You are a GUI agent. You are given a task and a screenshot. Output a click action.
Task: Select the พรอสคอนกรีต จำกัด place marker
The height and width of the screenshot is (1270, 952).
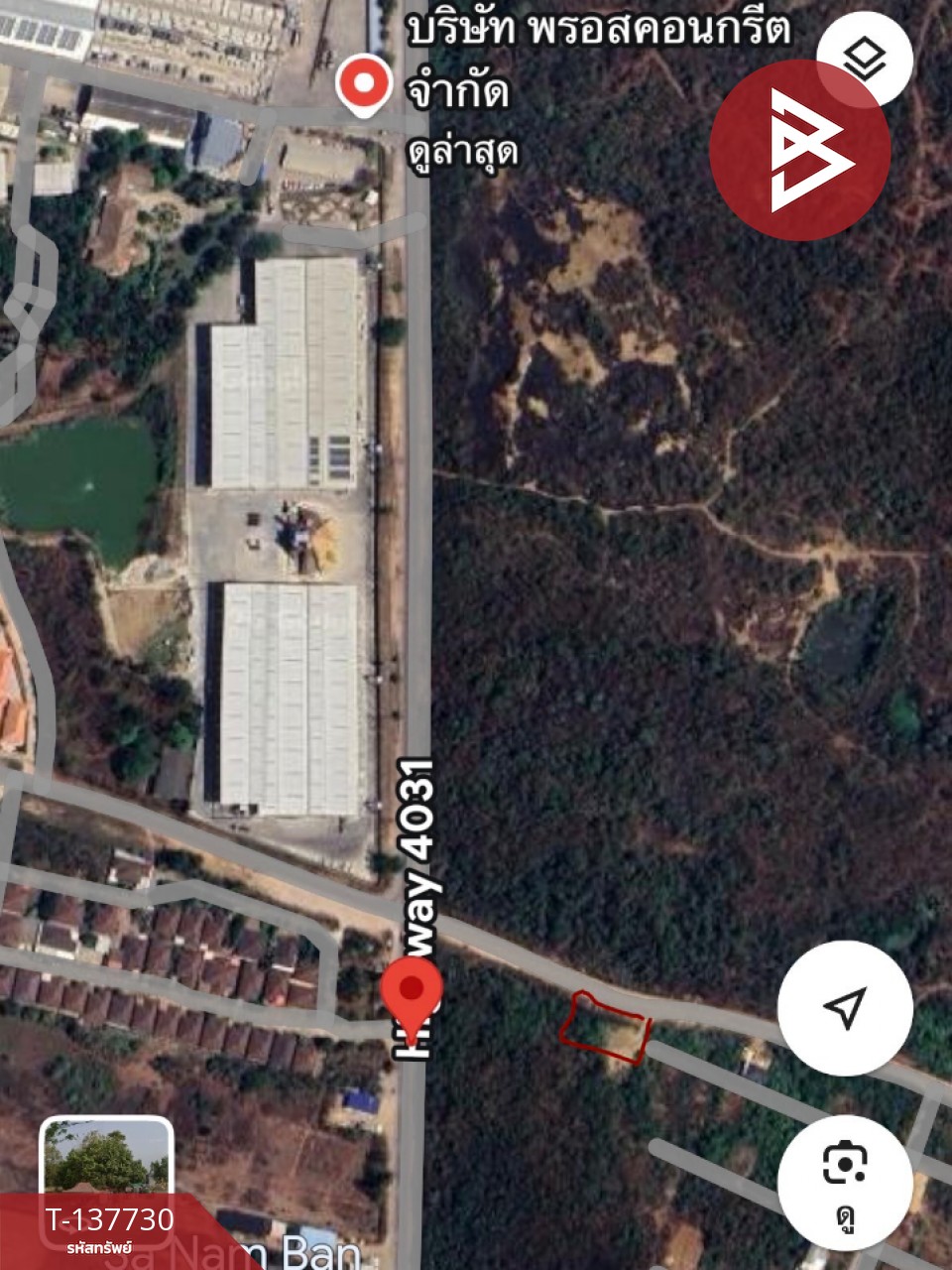[x=363, y=83]
